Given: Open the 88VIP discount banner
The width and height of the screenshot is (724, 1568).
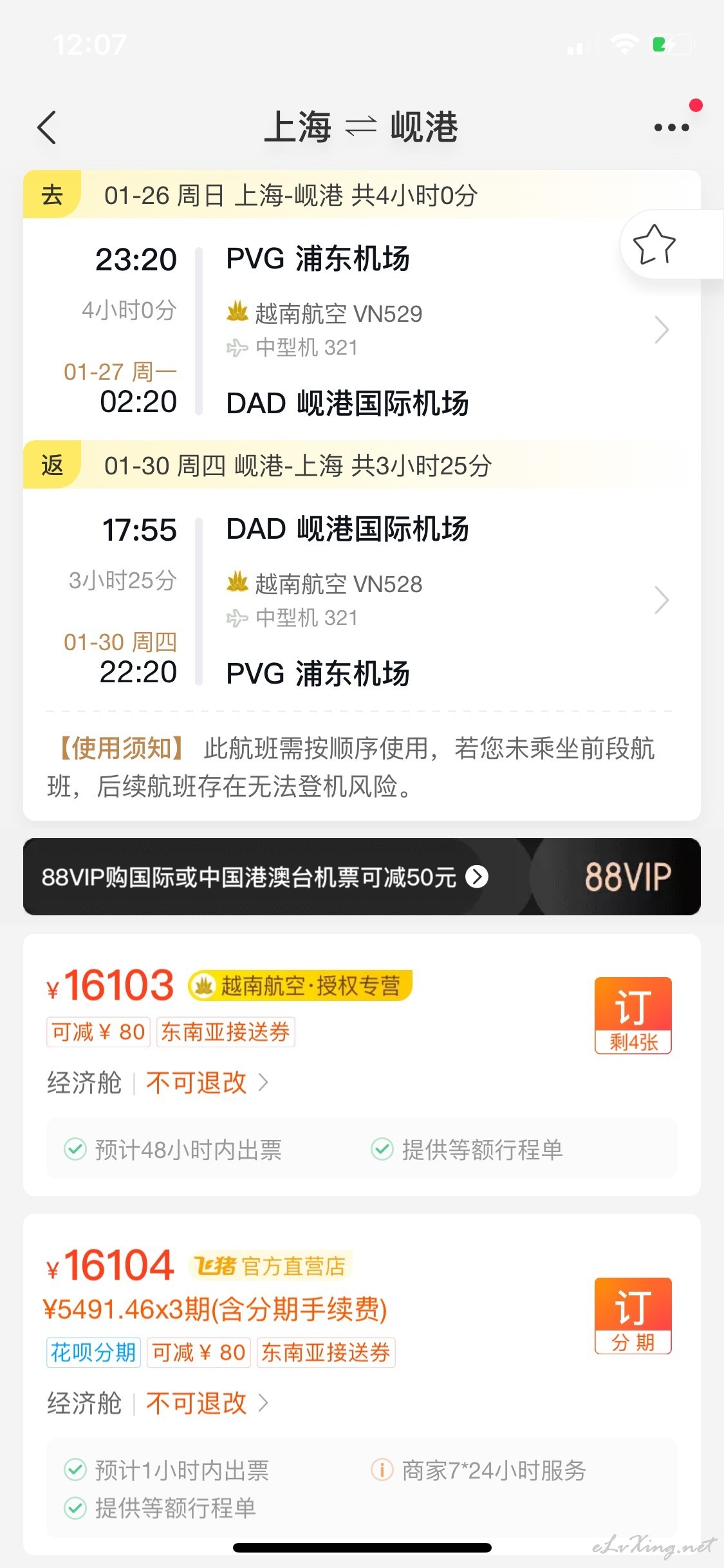Looking at the screenshot, I should pyautogui.click(x=362, y=877).
